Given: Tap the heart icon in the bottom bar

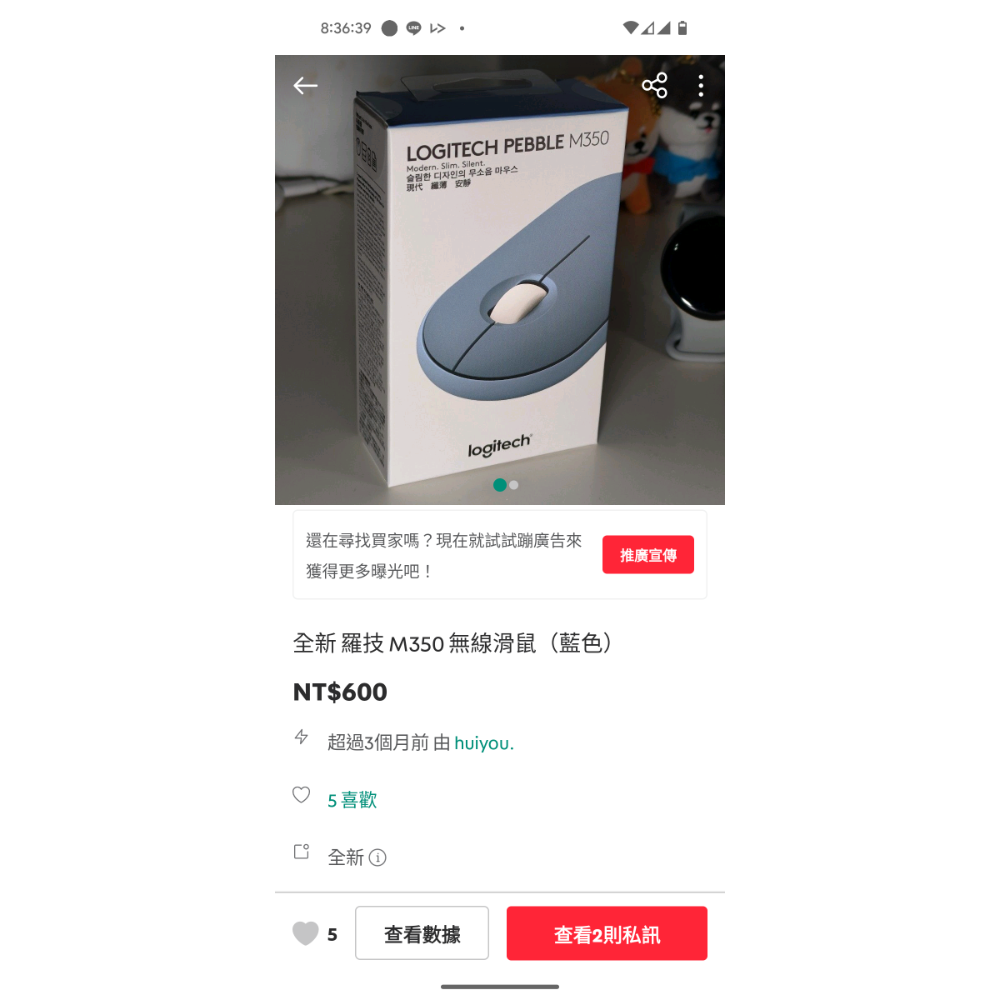Looking at the screenshot, I should tap(305, 934).
